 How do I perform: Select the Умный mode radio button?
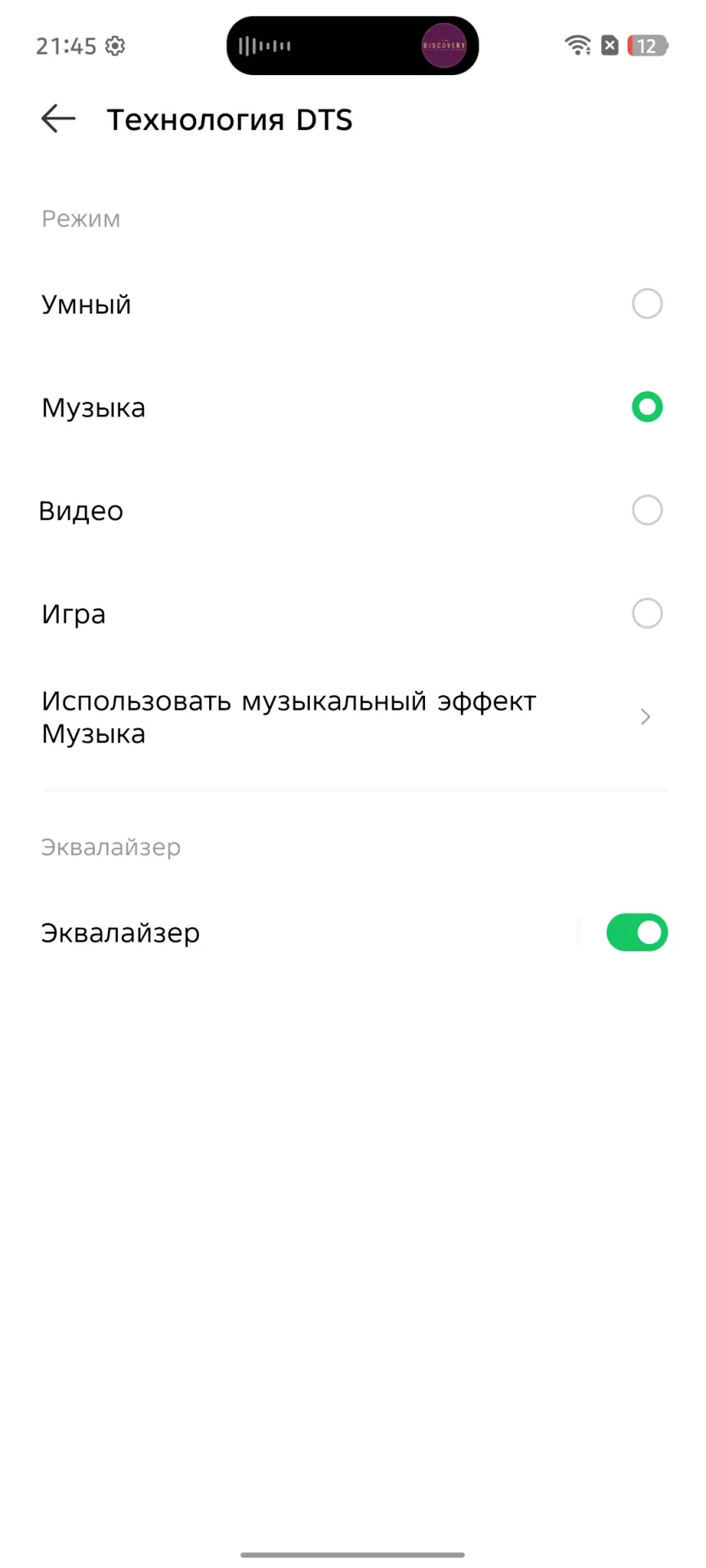coord(647,304)
